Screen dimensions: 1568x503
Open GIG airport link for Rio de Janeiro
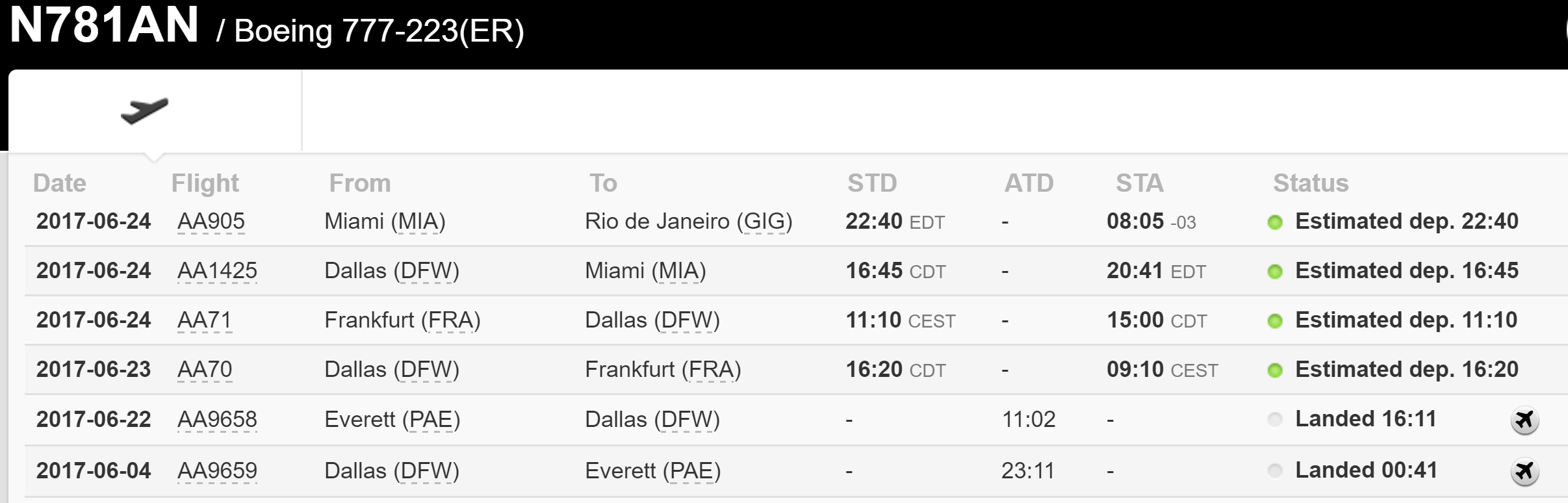[764, 222]
